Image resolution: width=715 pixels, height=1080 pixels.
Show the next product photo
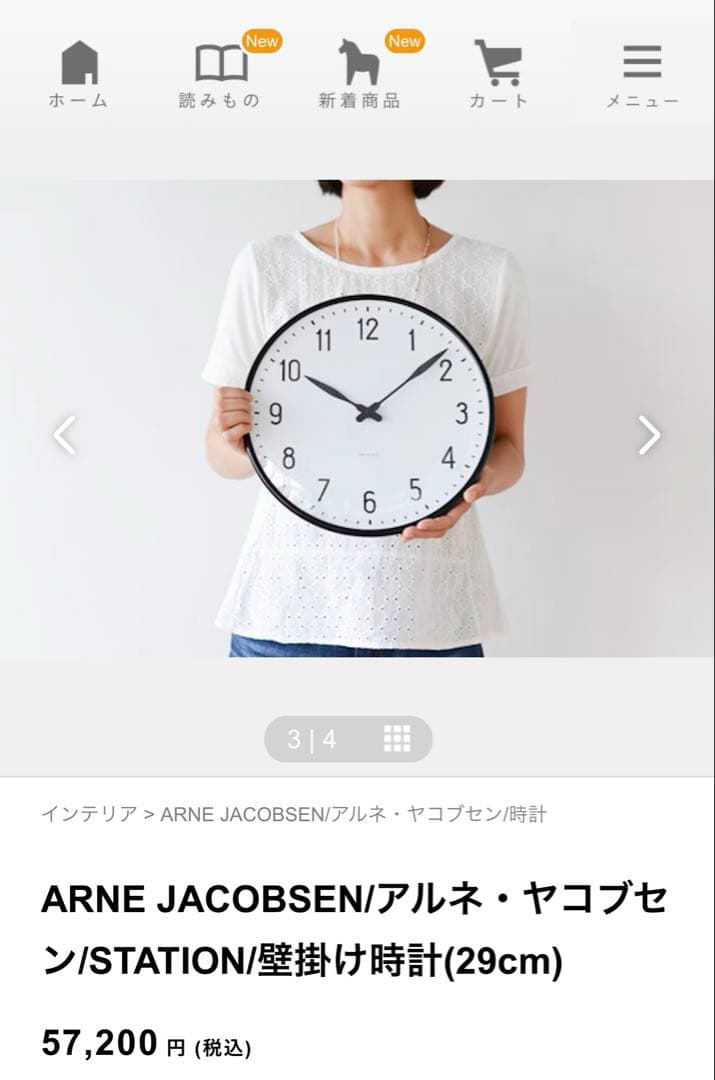click(x=649, y=435)
